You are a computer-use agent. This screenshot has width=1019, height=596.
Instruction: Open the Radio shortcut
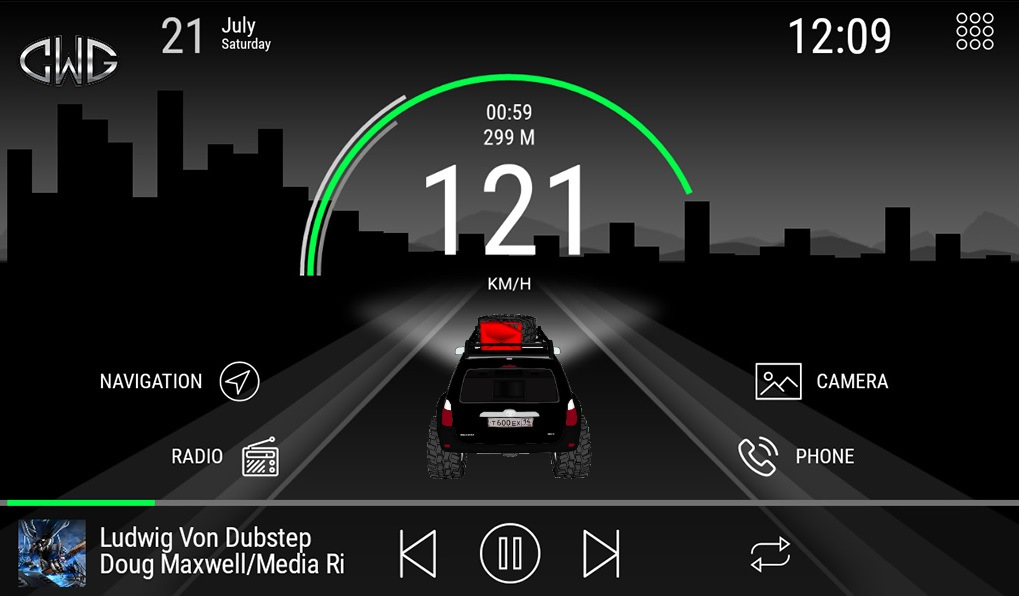259,457
